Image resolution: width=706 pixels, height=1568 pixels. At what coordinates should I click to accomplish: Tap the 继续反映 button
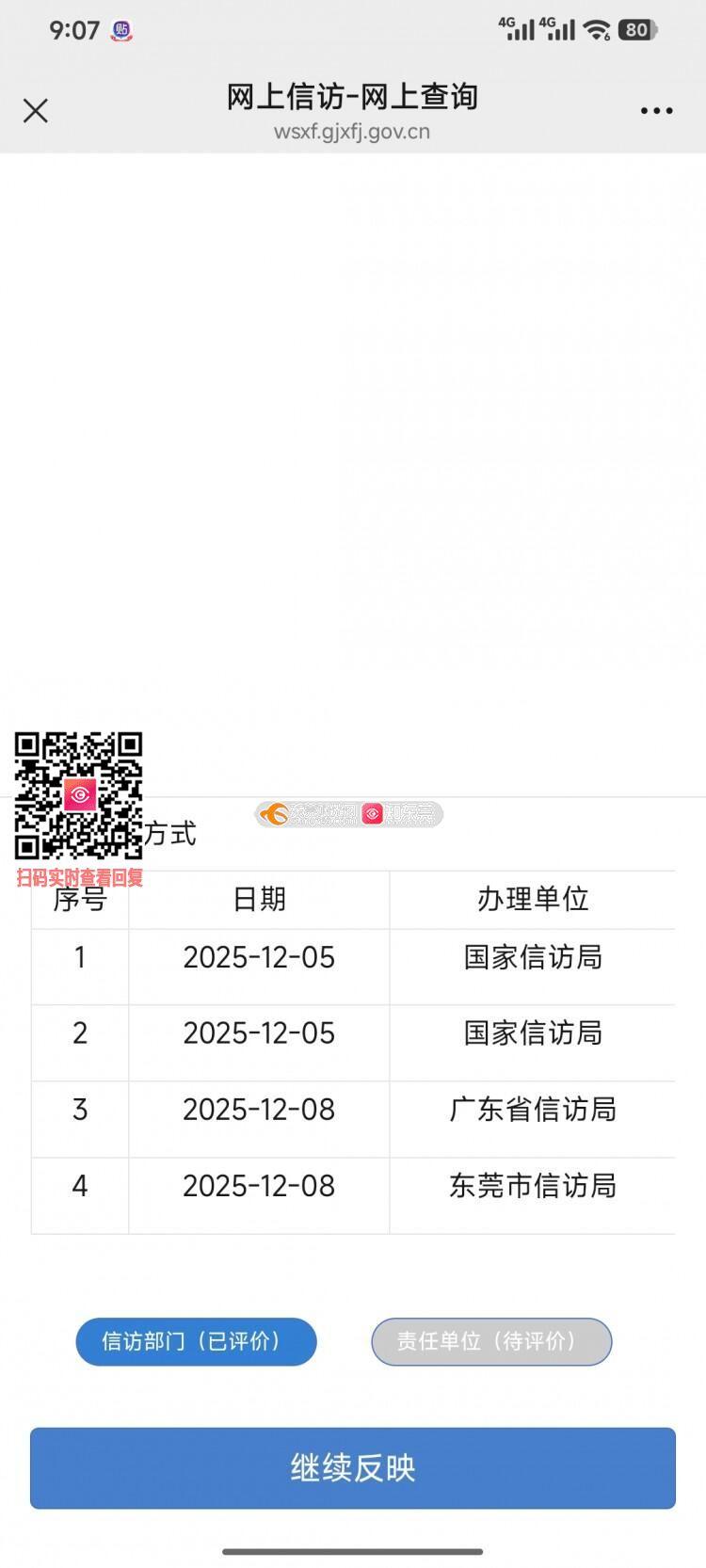353,1467
